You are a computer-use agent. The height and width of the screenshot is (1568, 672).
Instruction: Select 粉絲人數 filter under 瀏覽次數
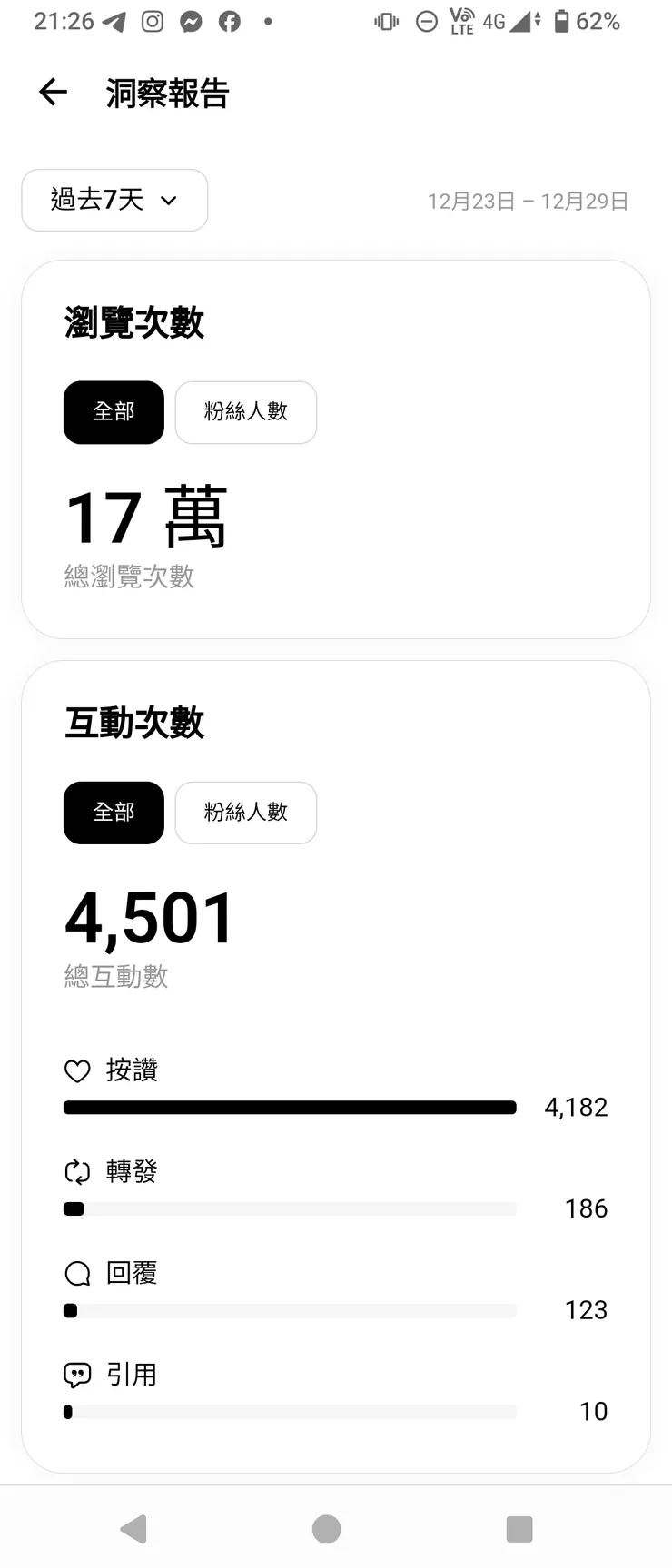pos(245,412)
